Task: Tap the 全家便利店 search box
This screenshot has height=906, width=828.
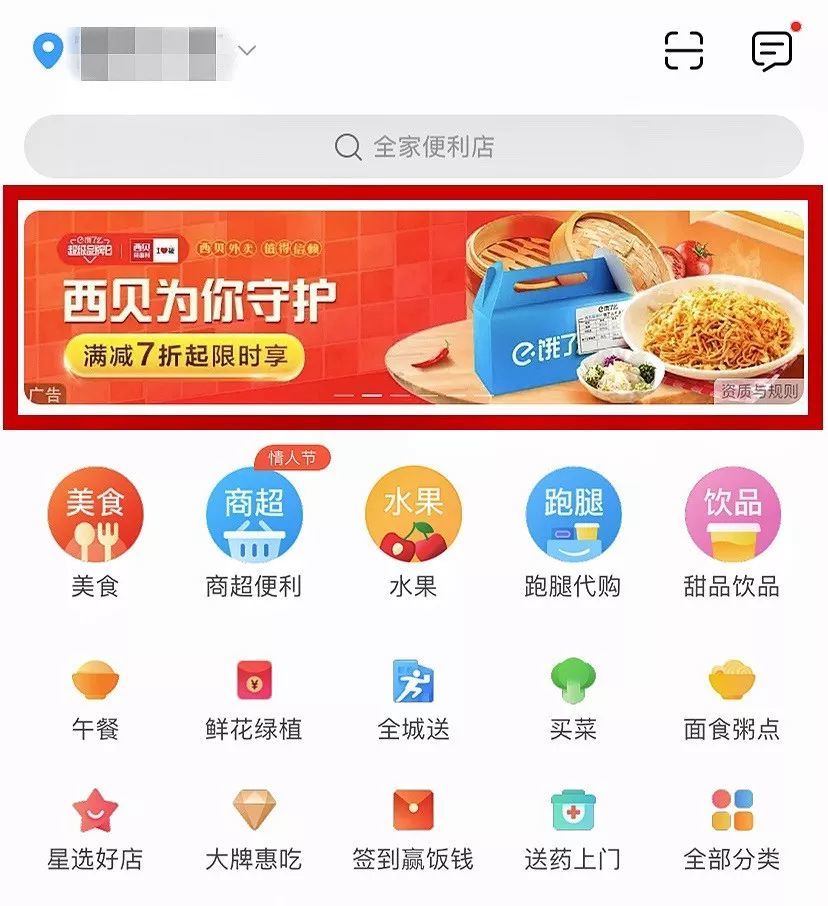Action: (x=414, y=147)
